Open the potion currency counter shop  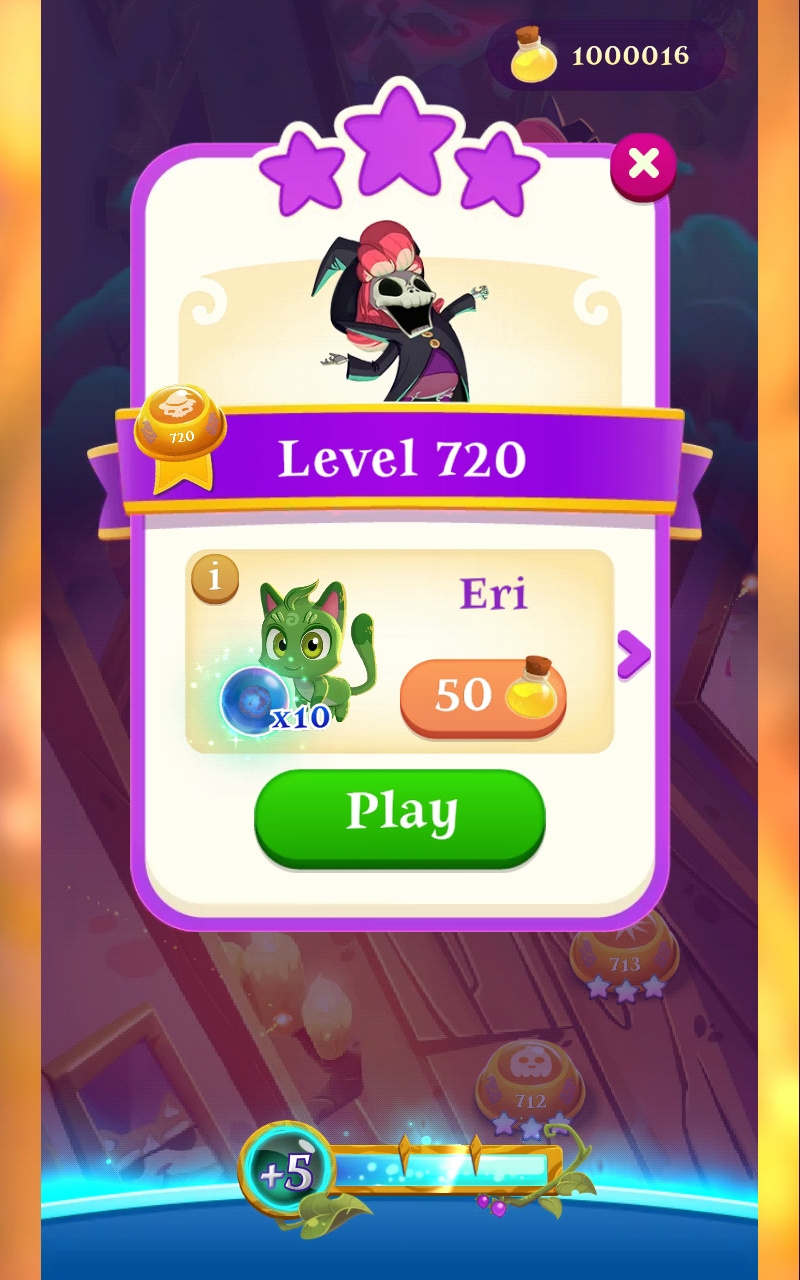click(x=604, y=57)
